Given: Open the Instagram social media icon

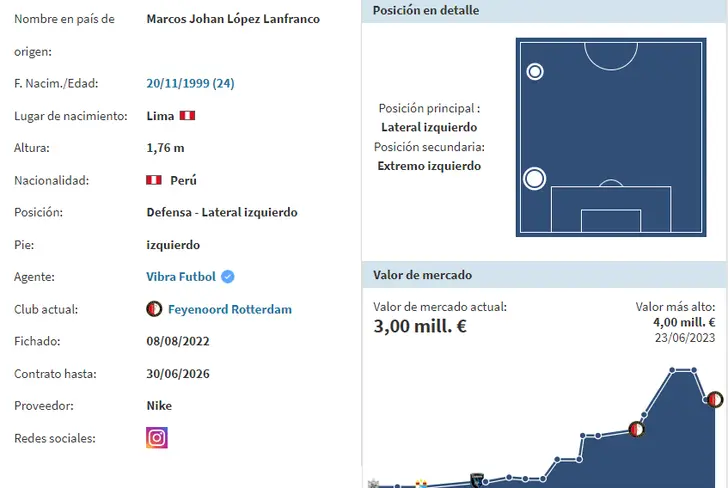Looking at the screenshot, I should [157, 438].
